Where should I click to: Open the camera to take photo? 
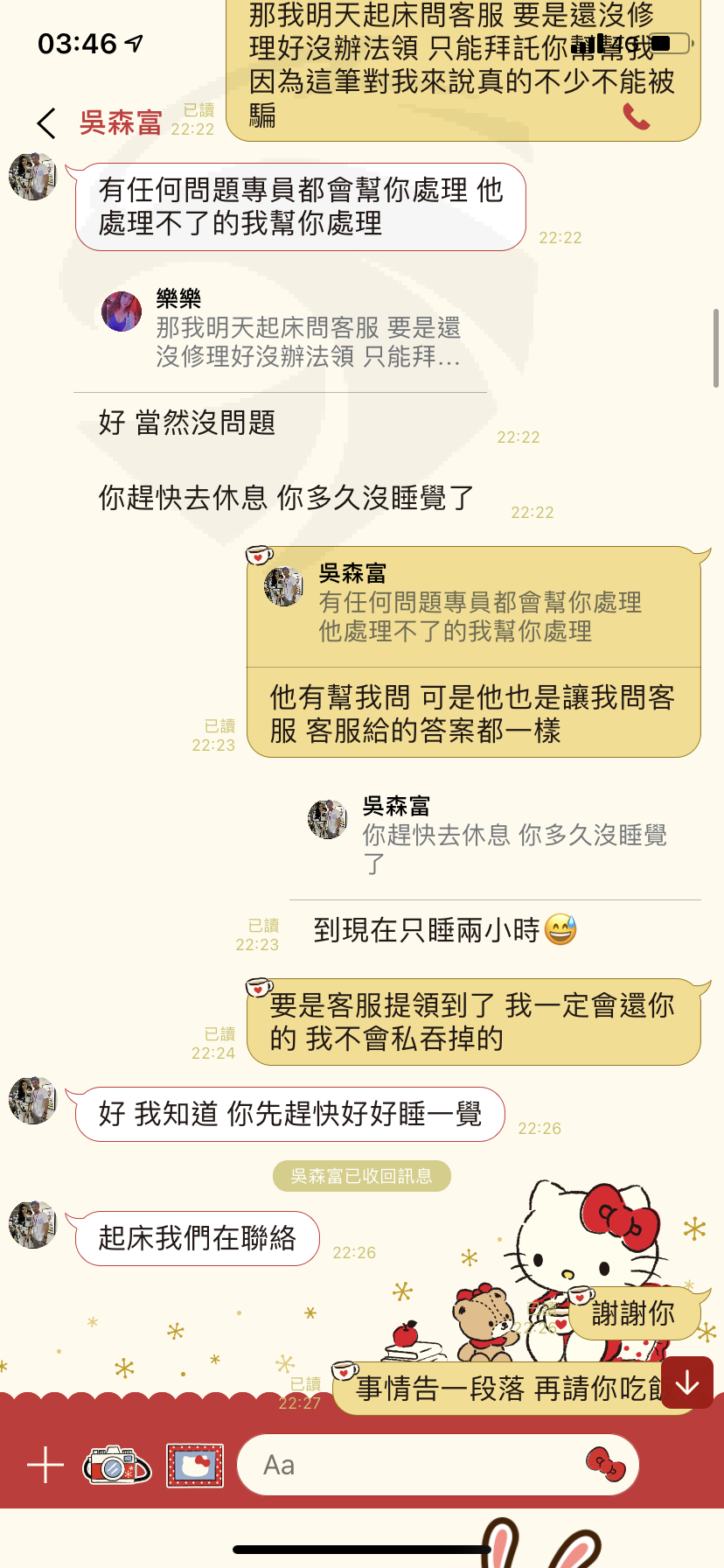point(116,1466)
